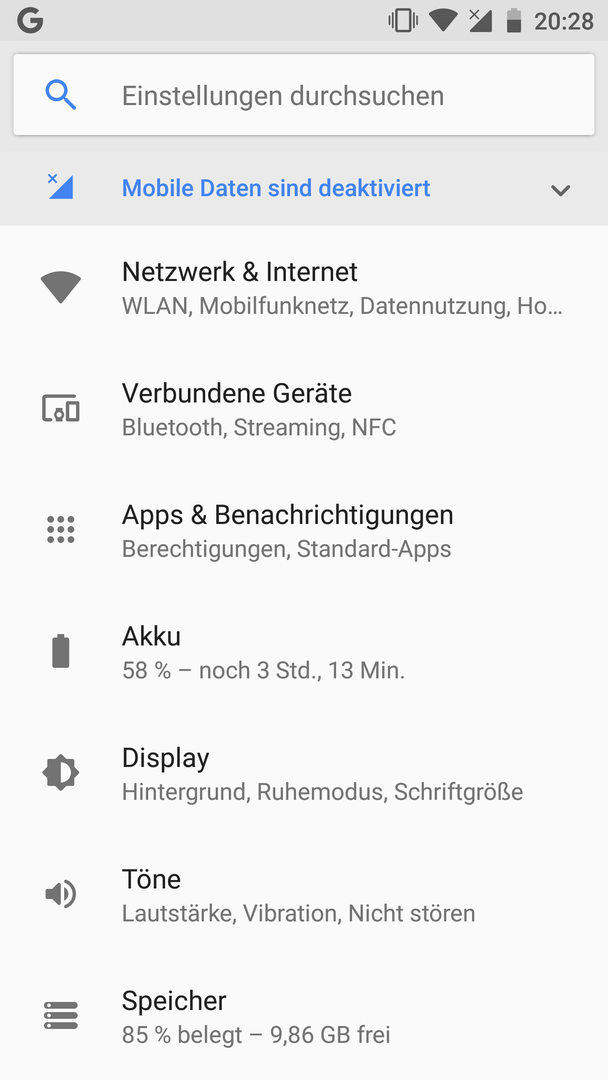Expand the Mobile Daten sind deaktiviert banner
The width and height of the screenshot is (608, 1080).
coord(304,189)
